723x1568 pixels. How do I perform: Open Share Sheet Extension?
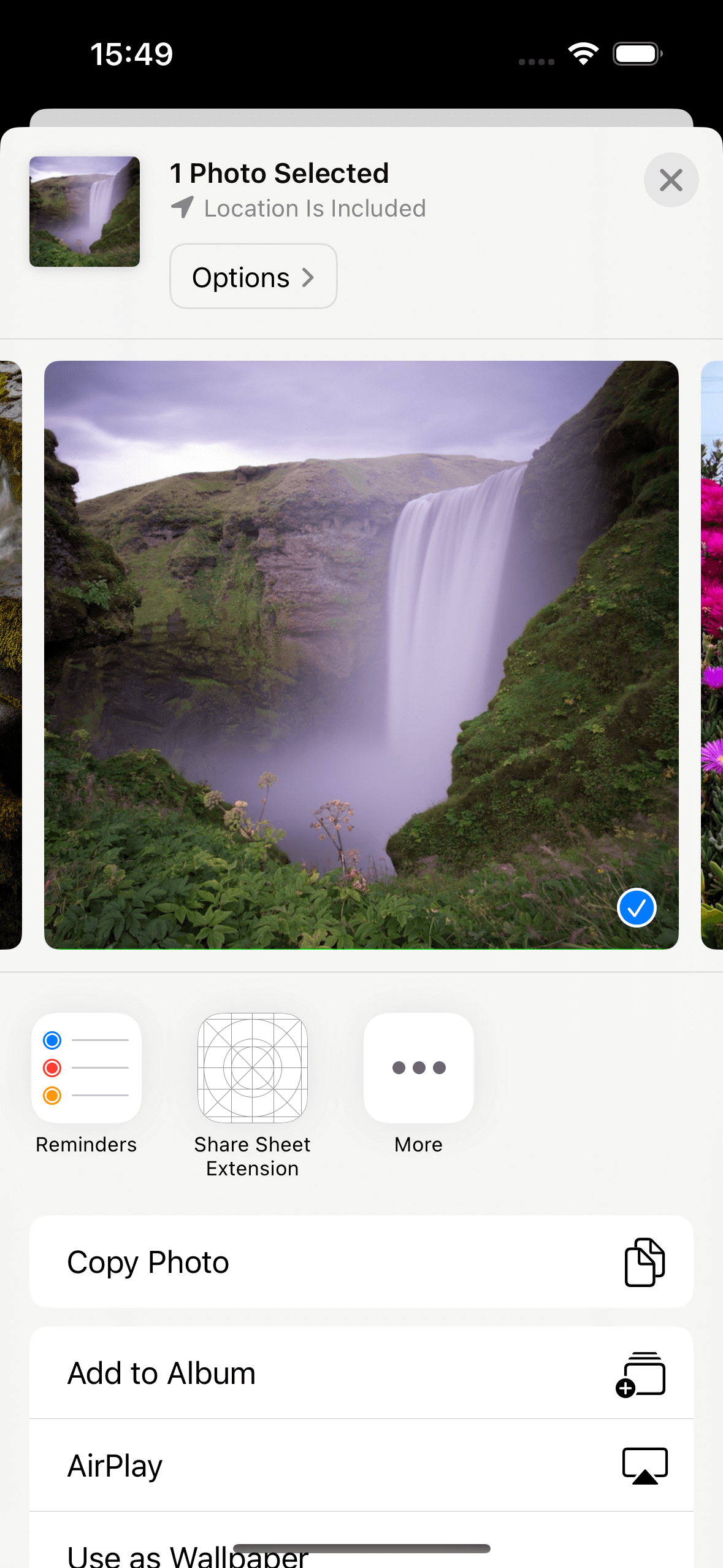coord(253,1068)
